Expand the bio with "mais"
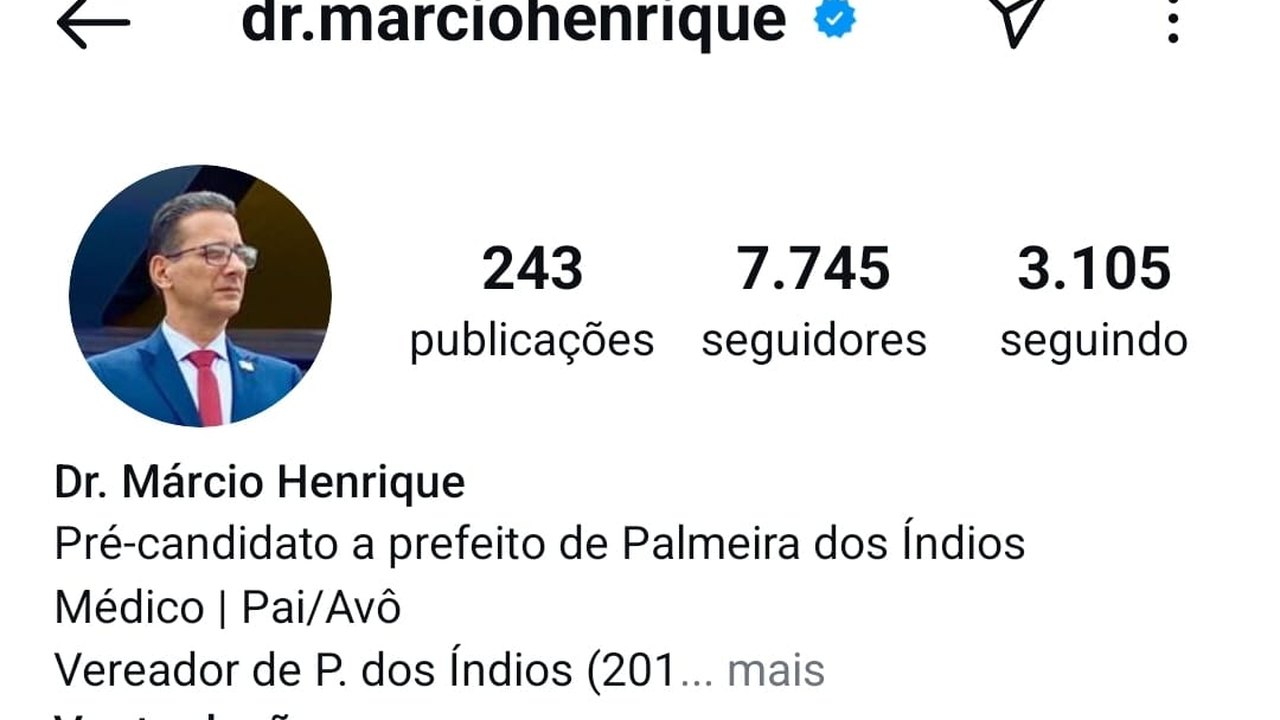The width and height of the screenshot is (1280, 720). click(x=775, y=671)
